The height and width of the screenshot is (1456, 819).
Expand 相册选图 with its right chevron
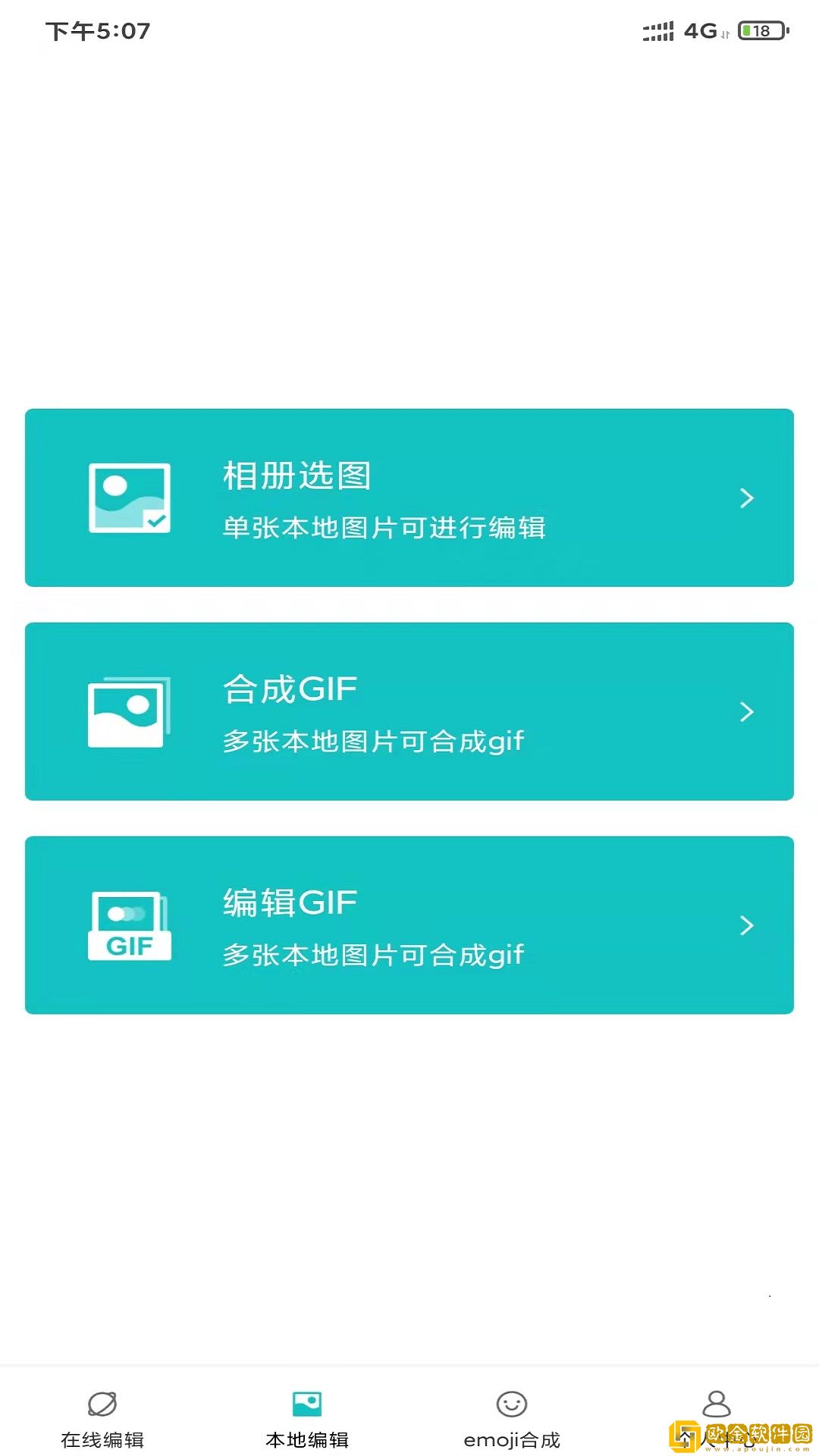coord(746,498)
